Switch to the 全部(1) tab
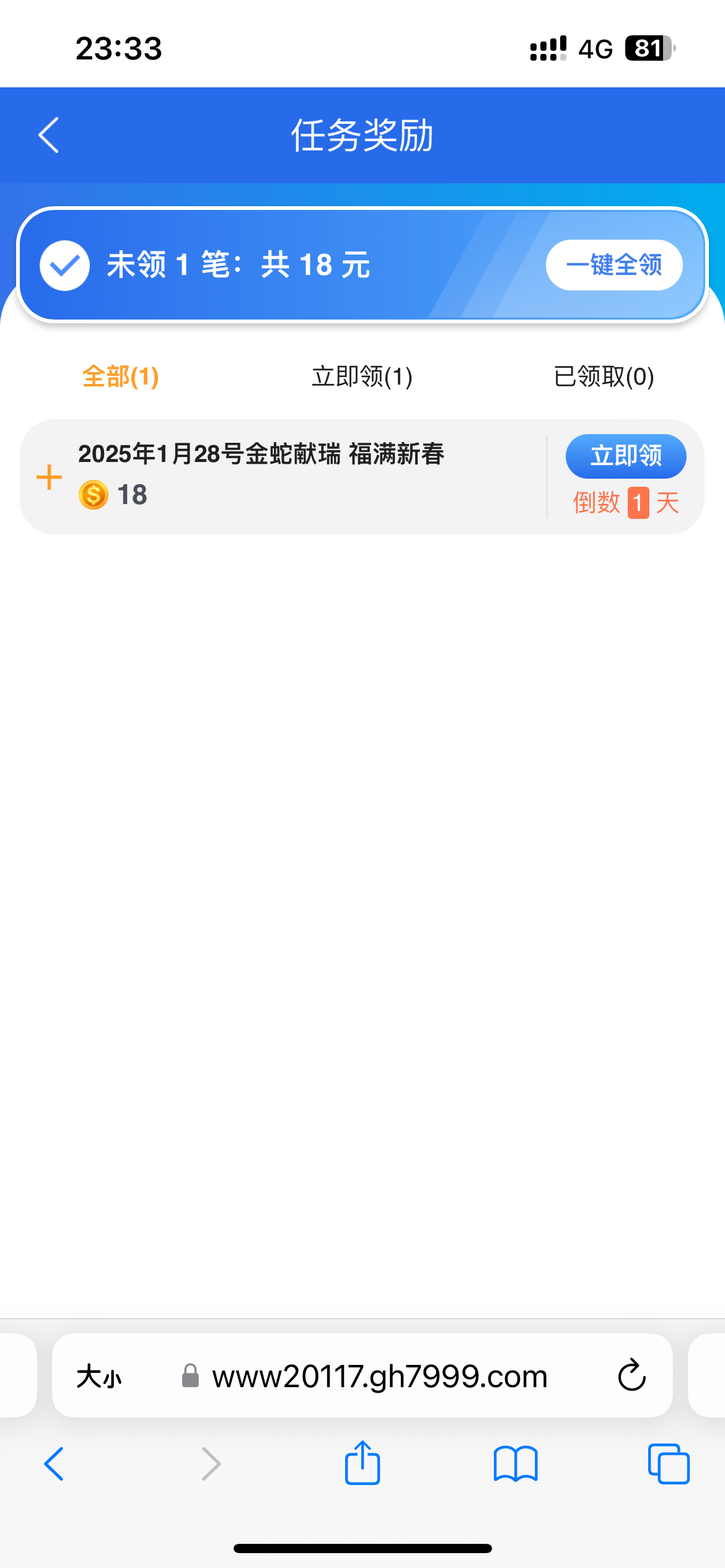Viewport: 725px width, 1568px height. point(121,377)
